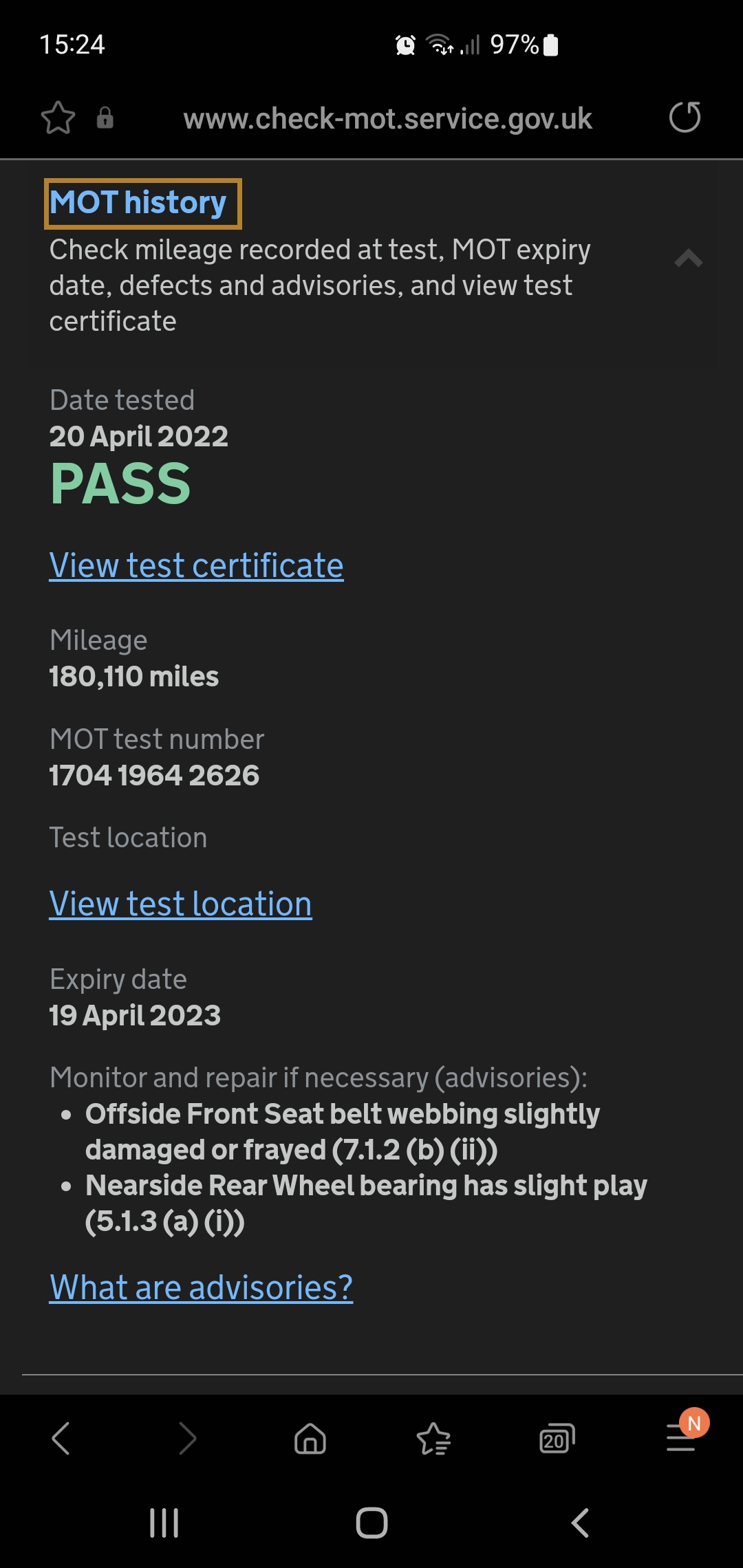The height and width of the screenshot is (1568, 743).
Task: Tap the padlock site security icon
Action: click(x=105, y=118)
